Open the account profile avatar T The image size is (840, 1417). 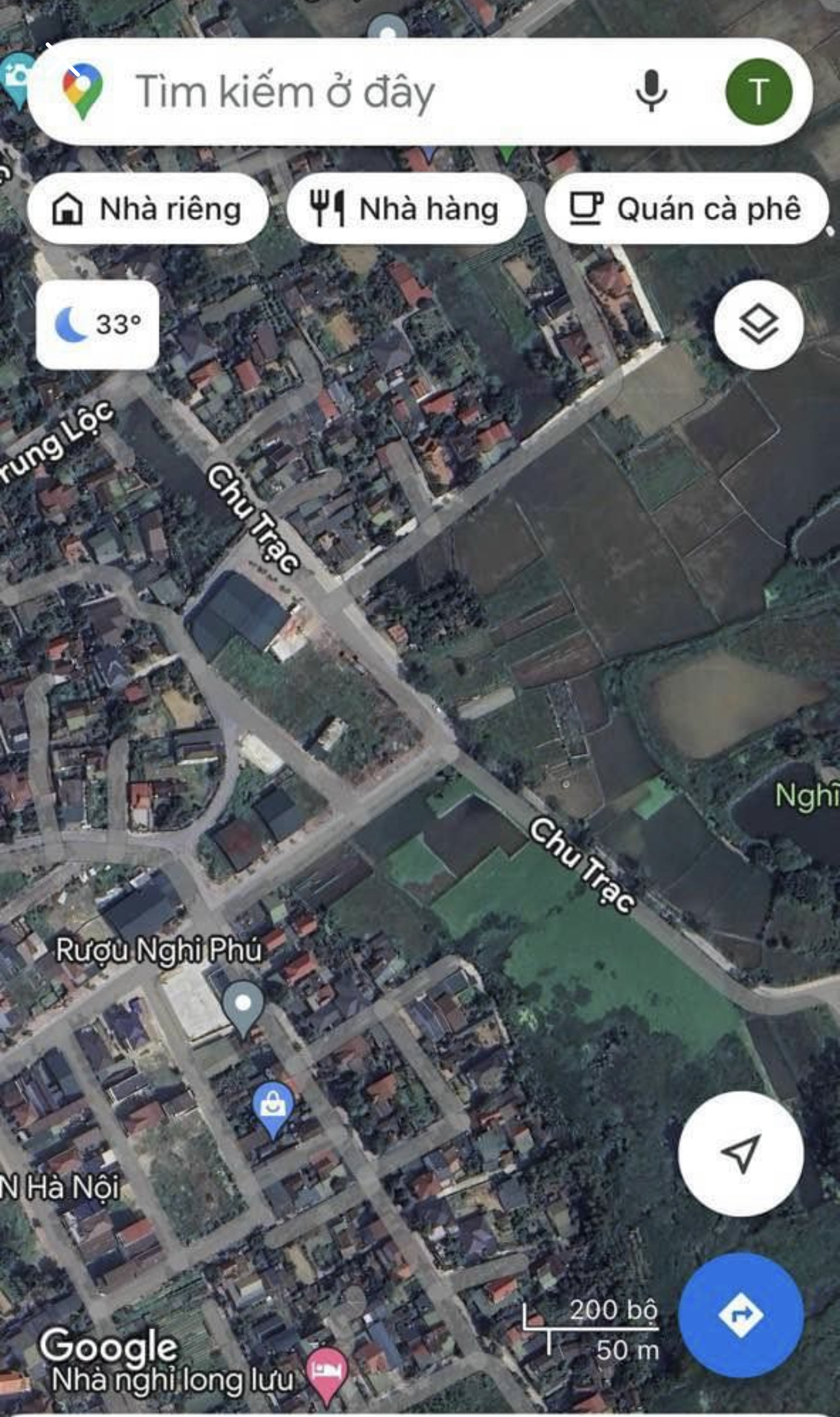tap(758, 92)
